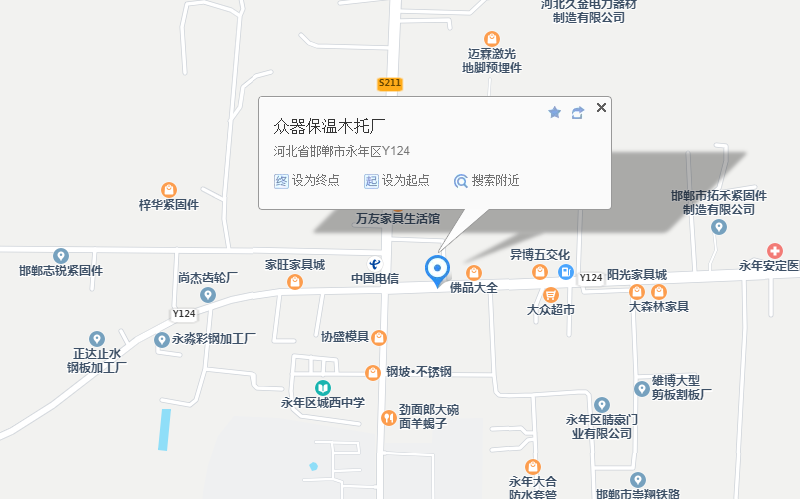Open the 家旺家具城 marker
Image resolution: width=800 pixels, height=499 pixels.
[295, 282]
